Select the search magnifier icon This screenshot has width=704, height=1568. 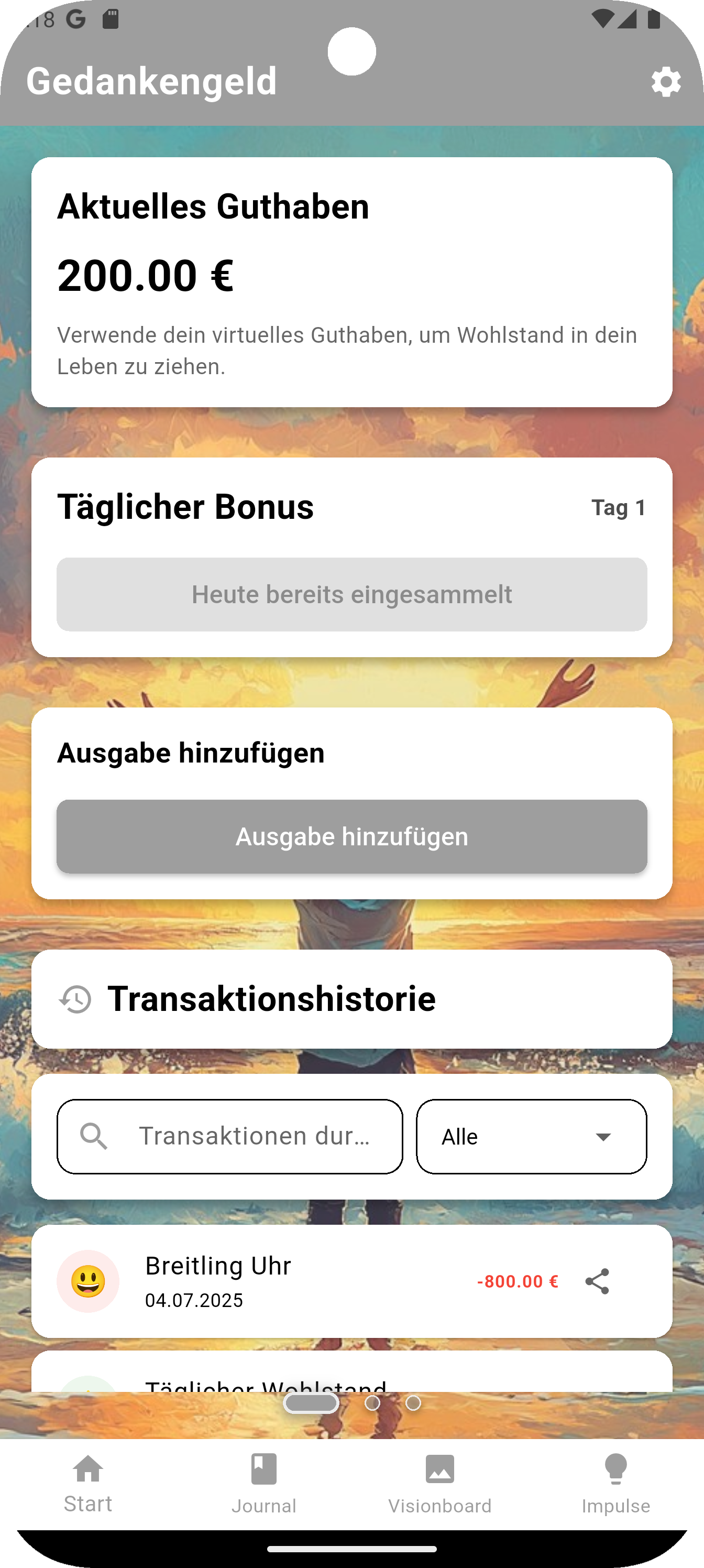tap(94, 1136)
